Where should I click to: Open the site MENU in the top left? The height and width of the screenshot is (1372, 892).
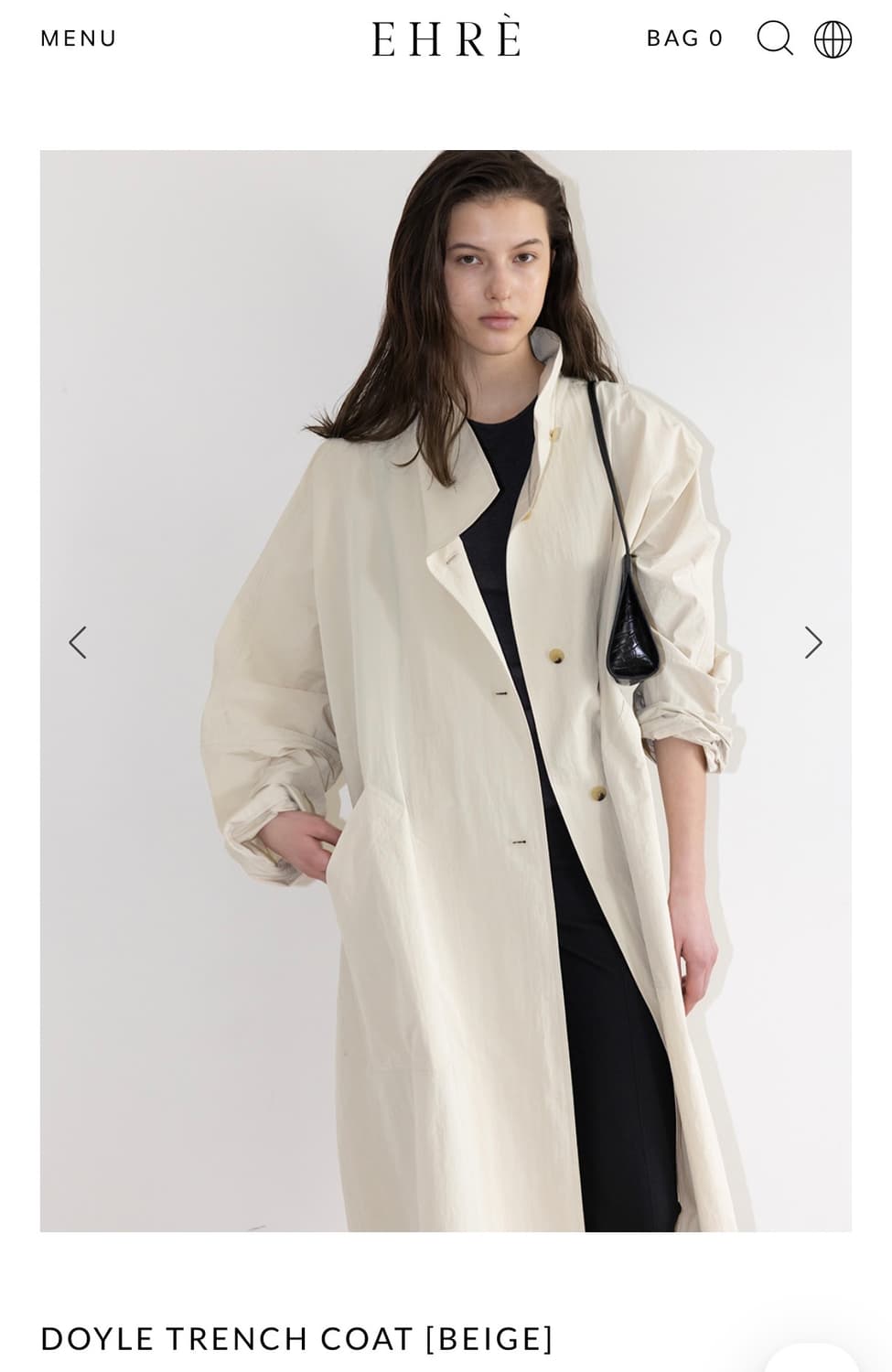(77, 38)
